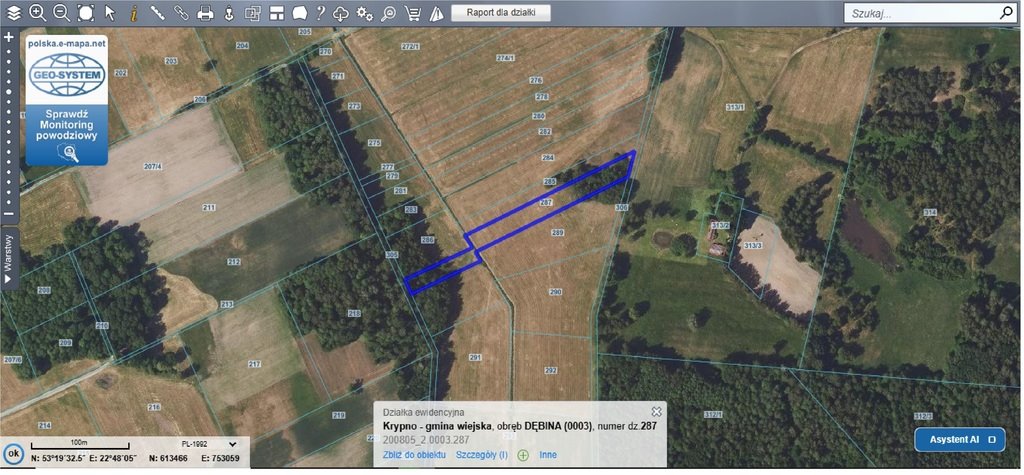1024x475 pixels.
Task: Launch the Asystent AI button
Action: click(x=959, y=439)
